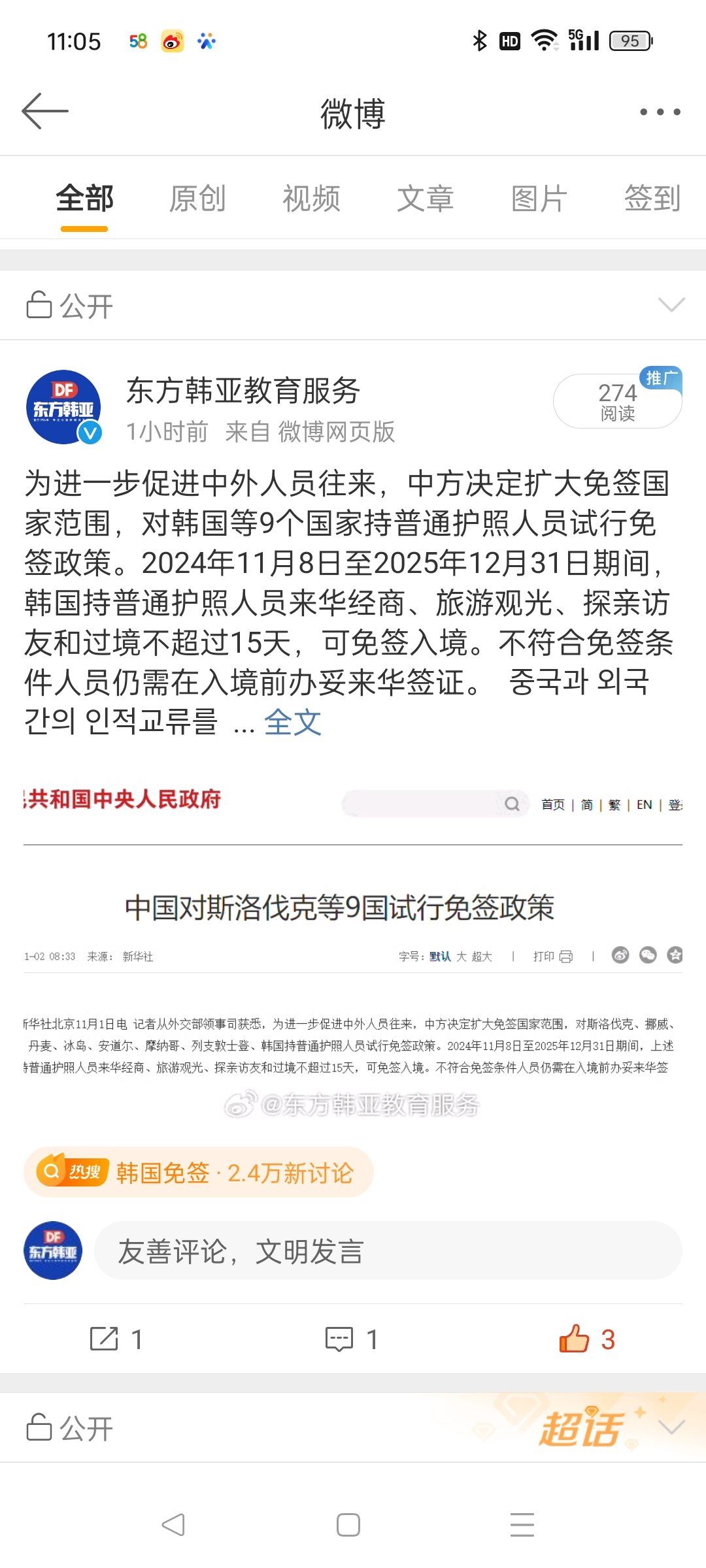Open 东方韩亚教育服务 profile avatar

point(63,407)
